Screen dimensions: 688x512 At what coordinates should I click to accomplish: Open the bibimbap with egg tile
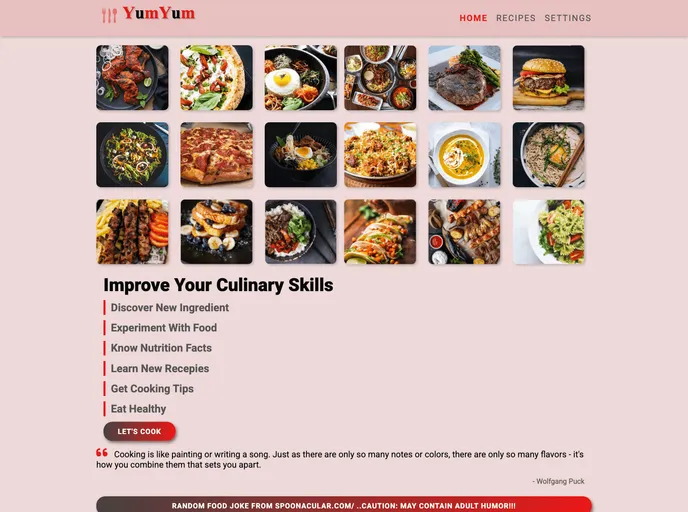click(300, 78)
